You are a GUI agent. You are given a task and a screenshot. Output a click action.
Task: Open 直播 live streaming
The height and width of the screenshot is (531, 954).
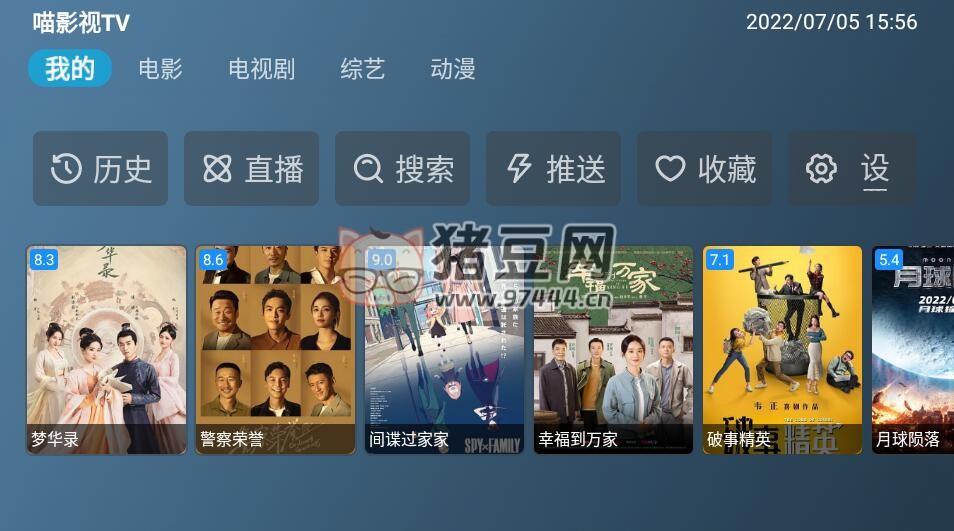click(x=251, y=169)
